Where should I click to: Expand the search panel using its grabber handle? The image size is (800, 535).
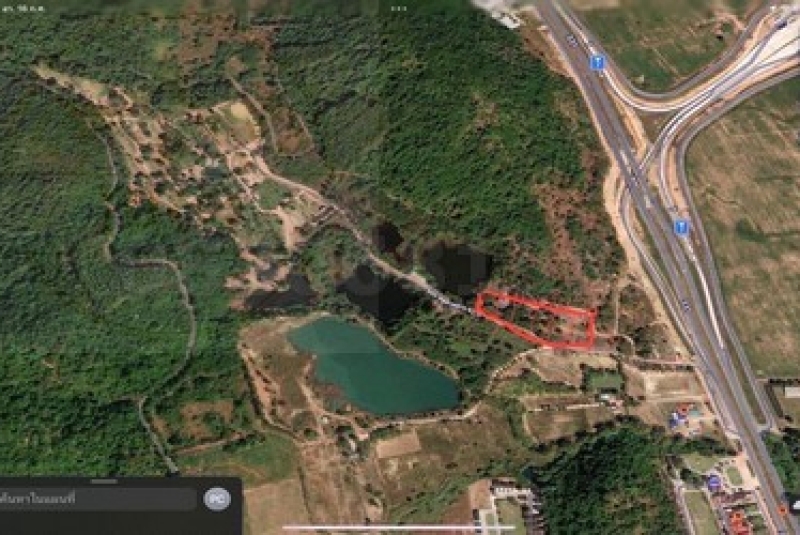[104, 481]
